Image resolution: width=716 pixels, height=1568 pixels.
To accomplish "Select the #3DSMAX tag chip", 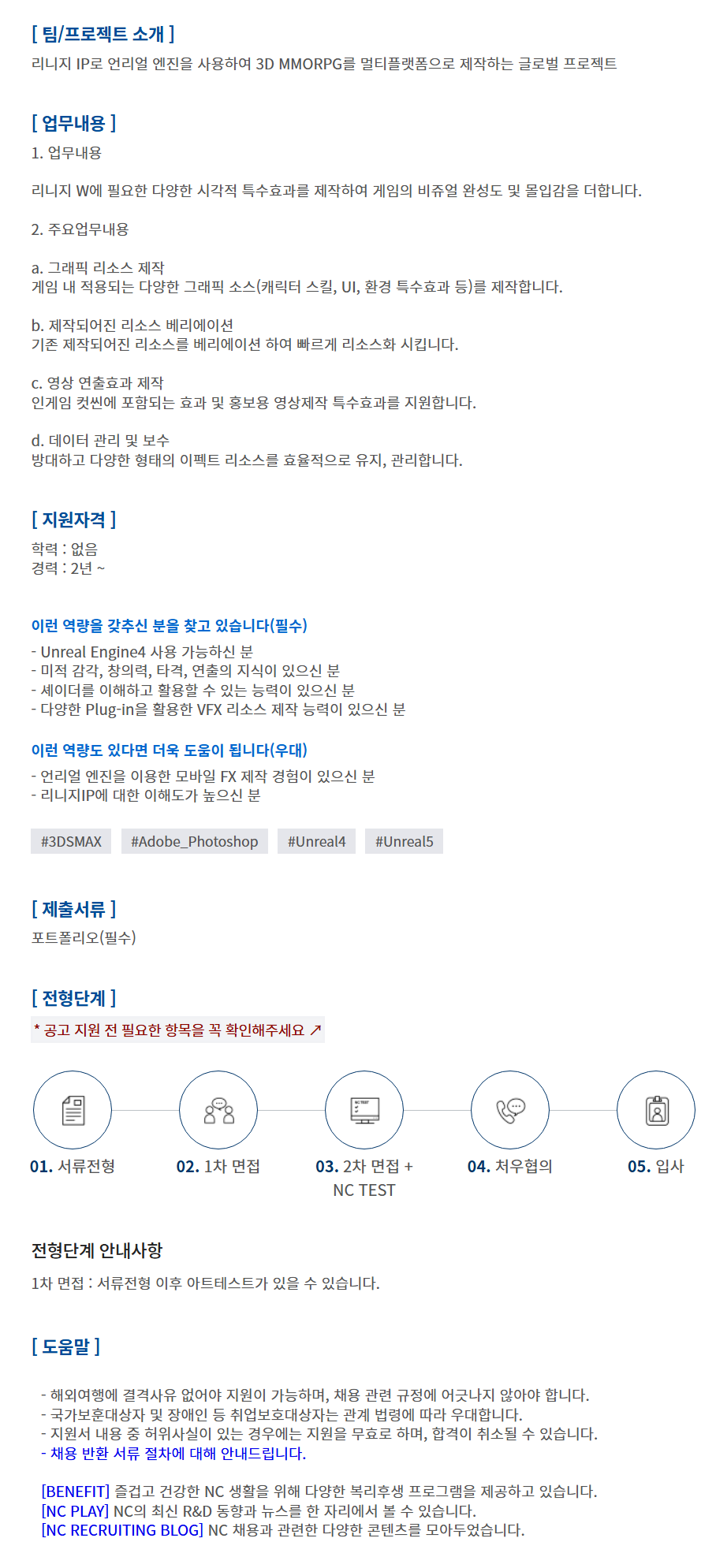I will pos(71,841).
